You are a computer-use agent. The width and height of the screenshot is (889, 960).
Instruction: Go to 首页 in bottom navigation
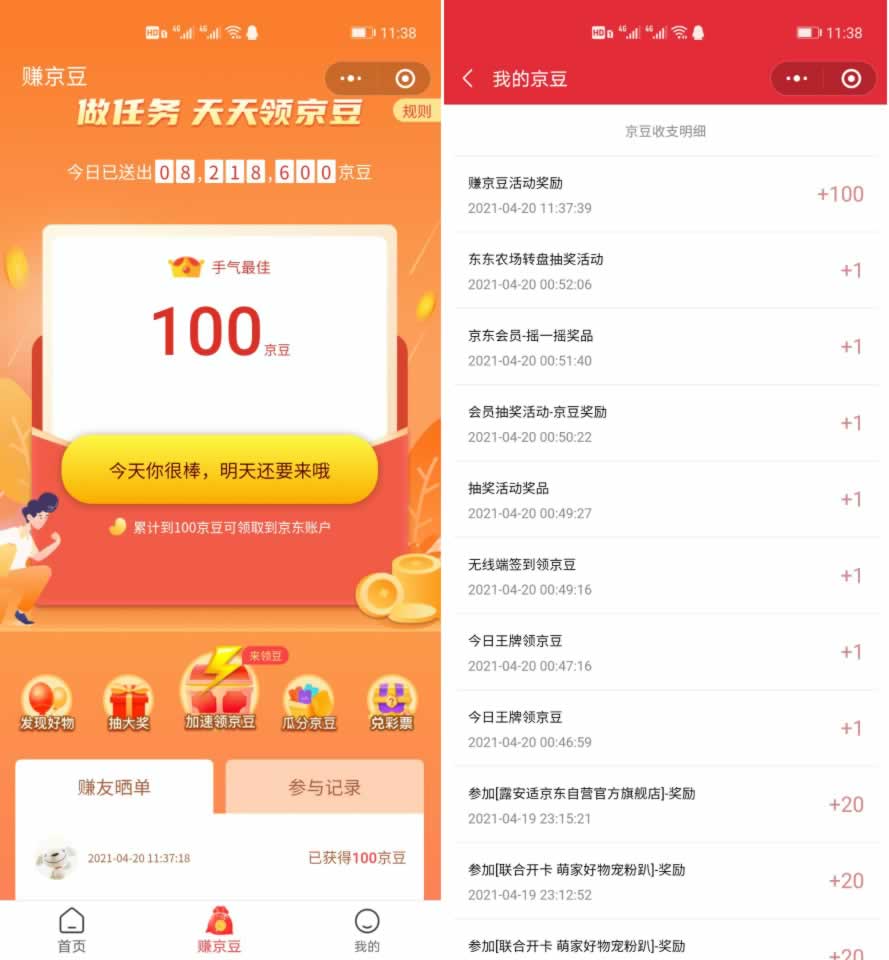pyautogui.click(x=71, y=930)
